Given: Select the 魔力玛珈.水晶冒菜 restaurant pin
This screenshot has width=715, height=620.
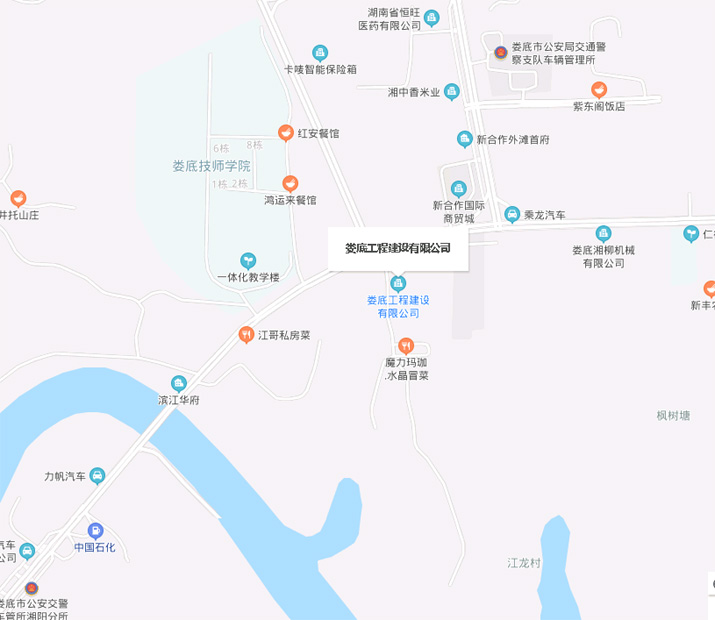Looking at the screenshot, I should 406,345.
